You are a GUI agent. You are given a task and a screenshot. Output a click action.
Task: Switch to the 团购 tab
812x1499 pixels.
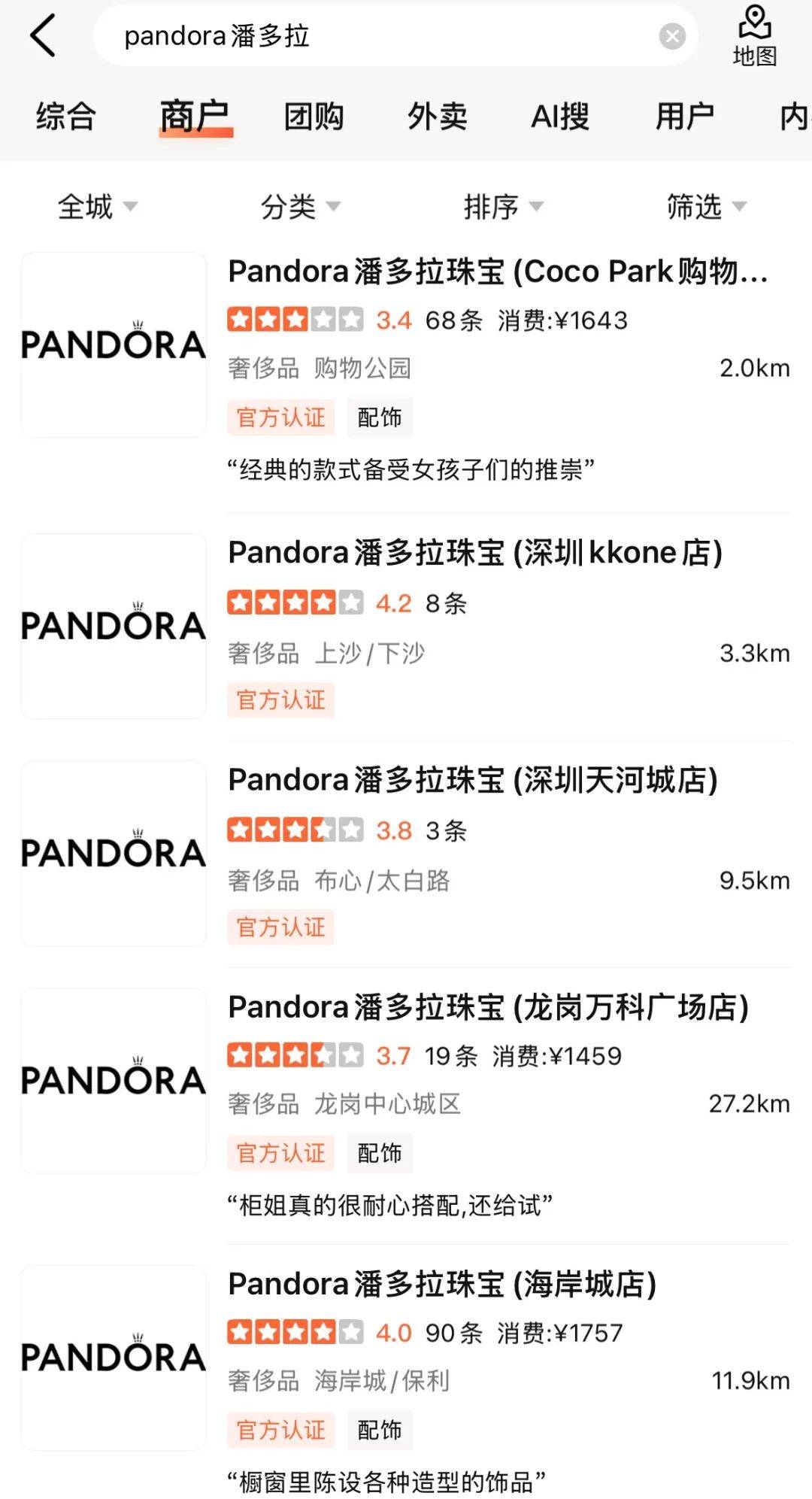(314, 117)
